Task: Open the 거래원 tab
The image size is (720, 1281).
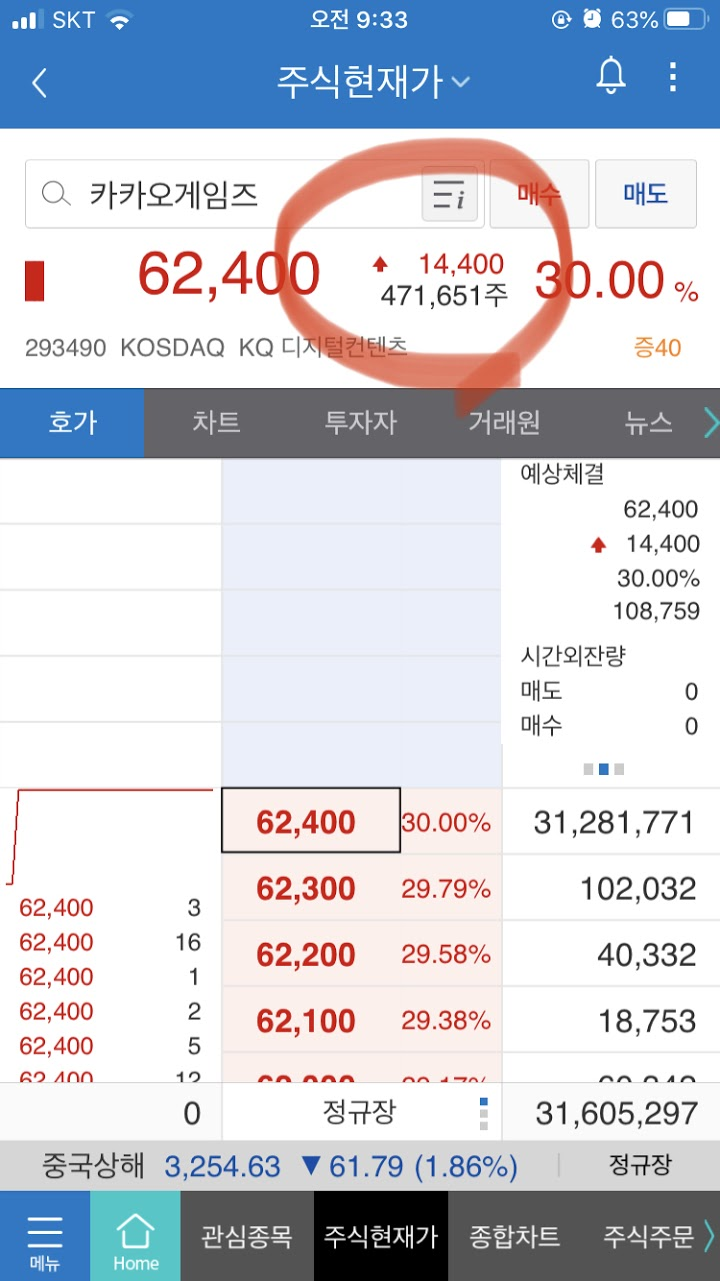Action: pyautogui.click(x=503, y=422)
